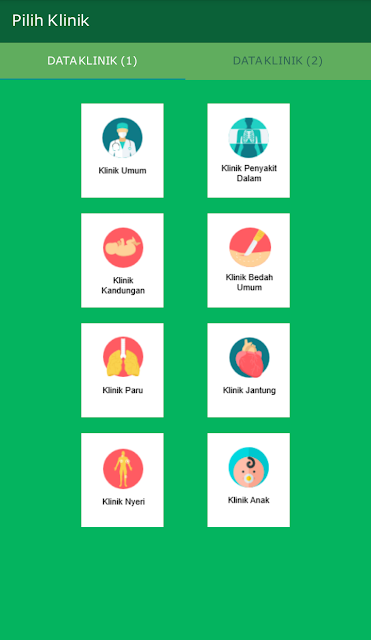Switch to the DATA KLINIK (2) tab
Image resolution: width=371 pixels, height=640 pixels.
tap(278, 61)
